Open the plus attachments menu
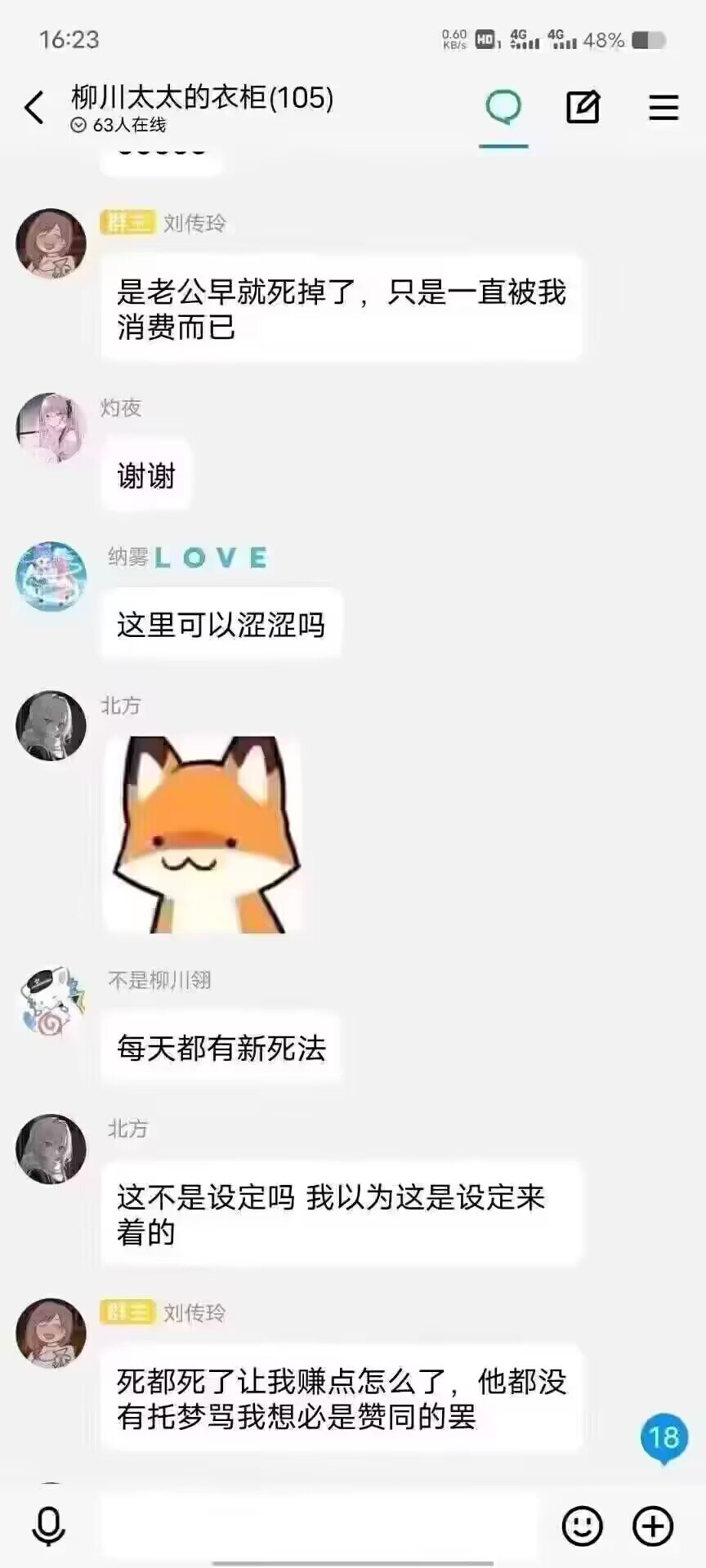 click(x=653, y=1526)
